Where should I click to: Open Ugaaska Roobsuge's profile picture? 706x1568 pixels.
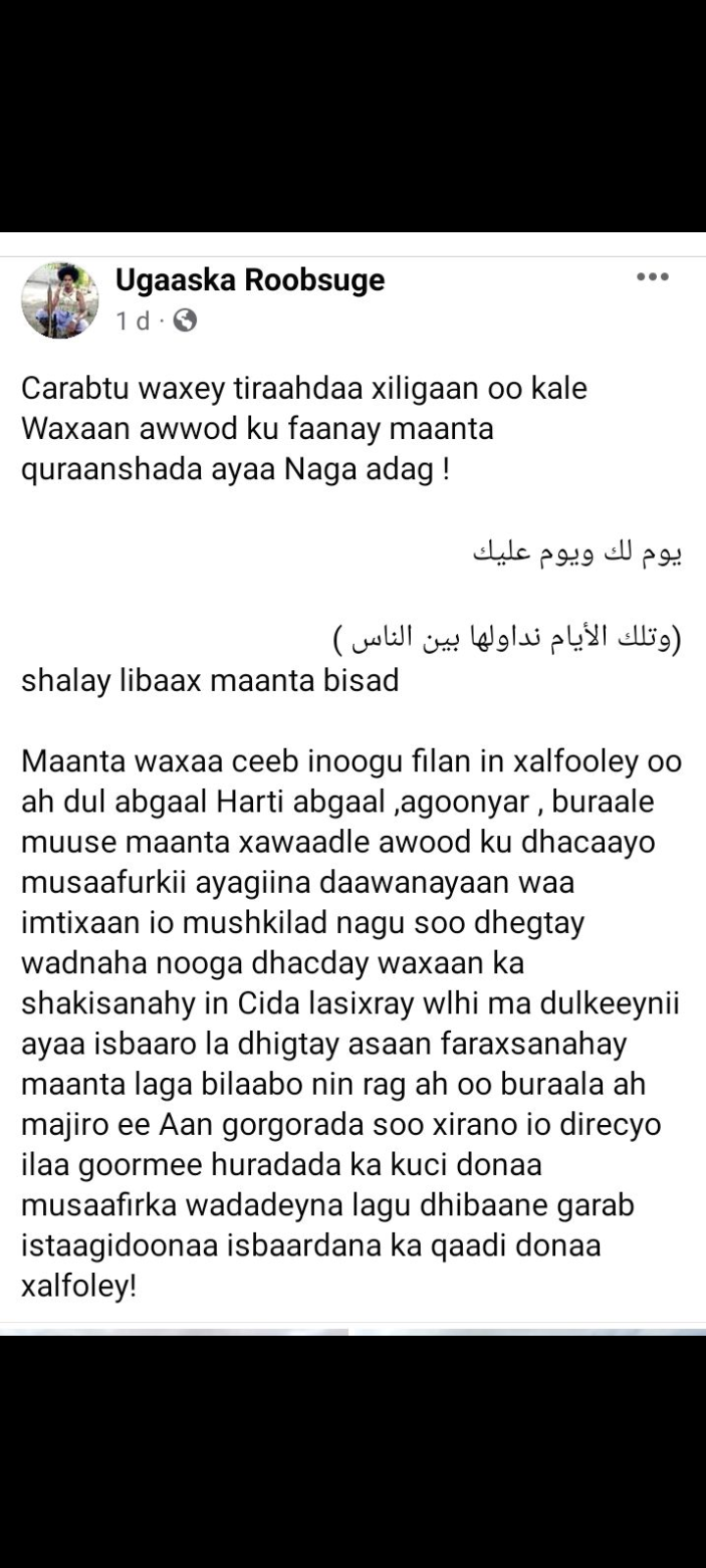(61, 300)
